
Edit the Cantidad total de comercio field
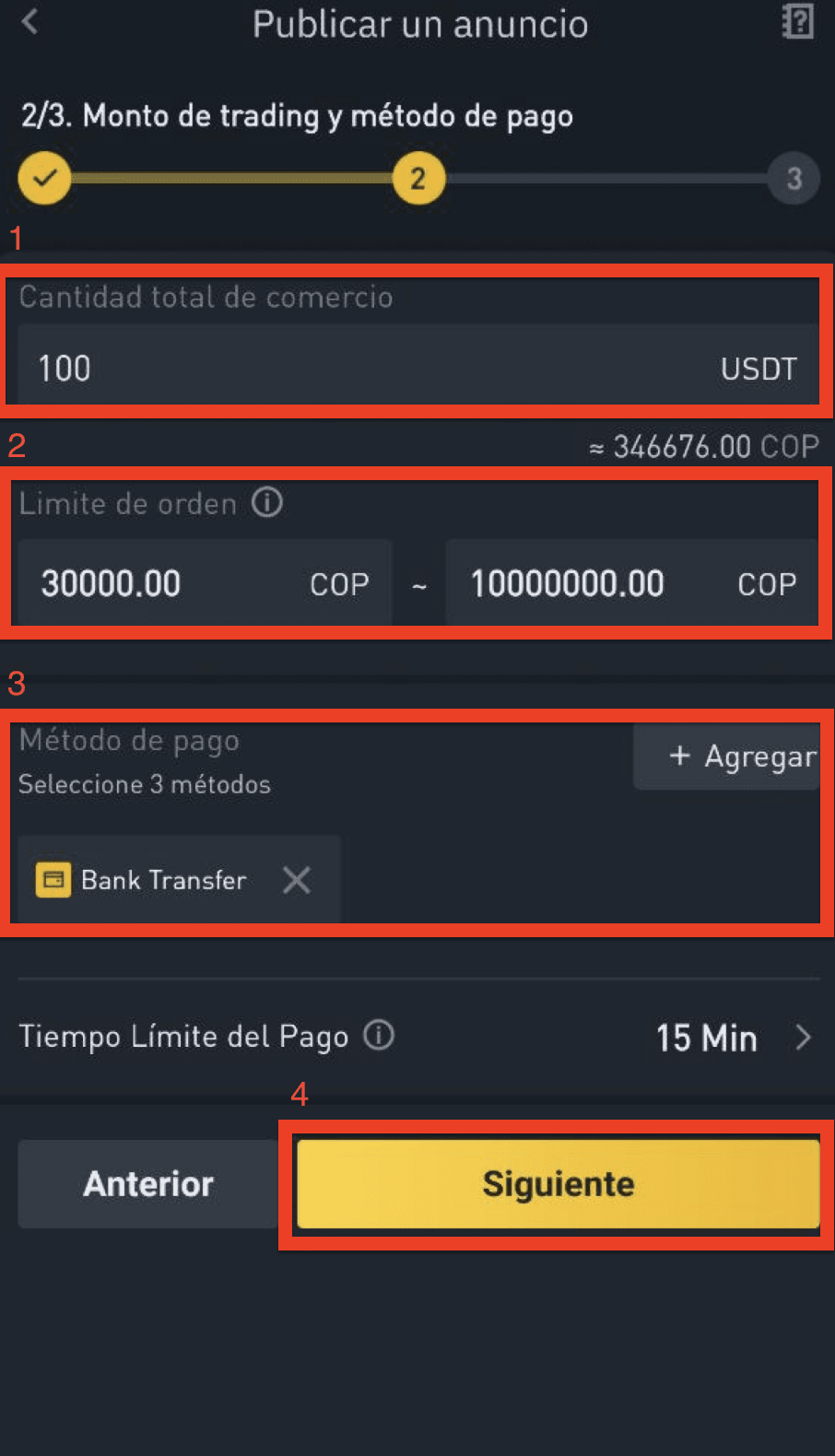pyautogui.click(x=417, y=366)
